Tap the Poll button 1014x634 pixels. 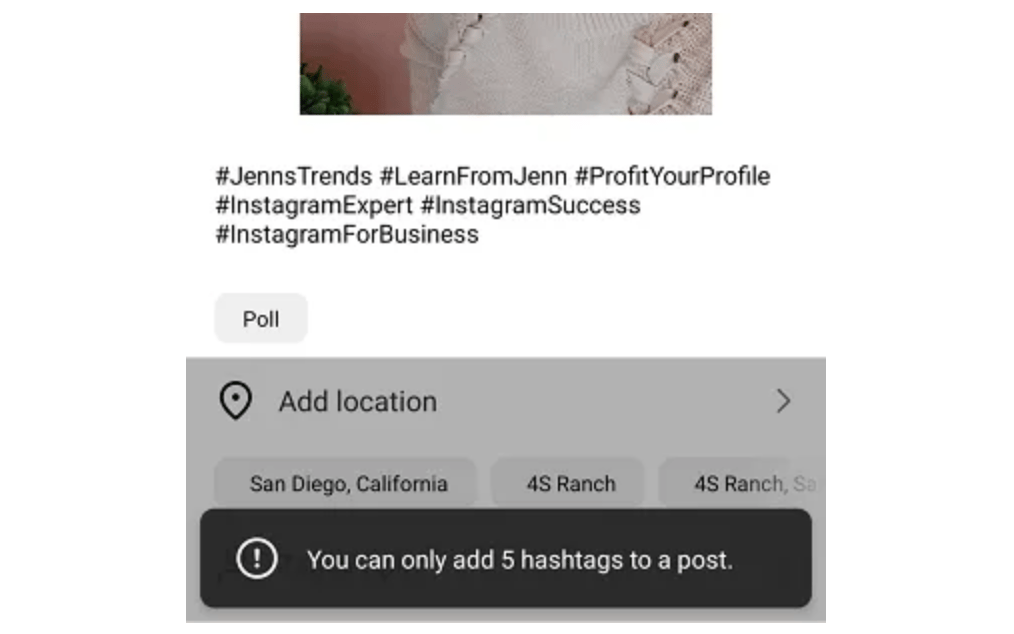tap(261, 319)
